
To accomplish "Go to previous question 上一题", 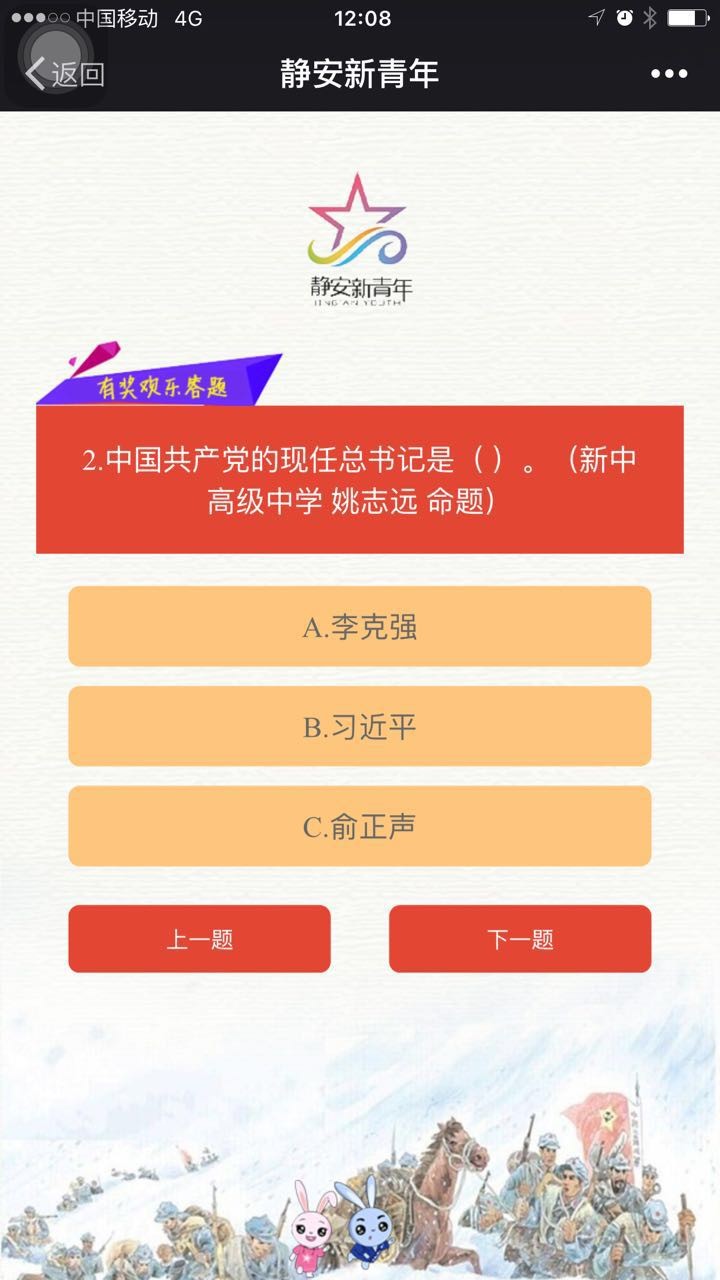I will tap(199, 939).
